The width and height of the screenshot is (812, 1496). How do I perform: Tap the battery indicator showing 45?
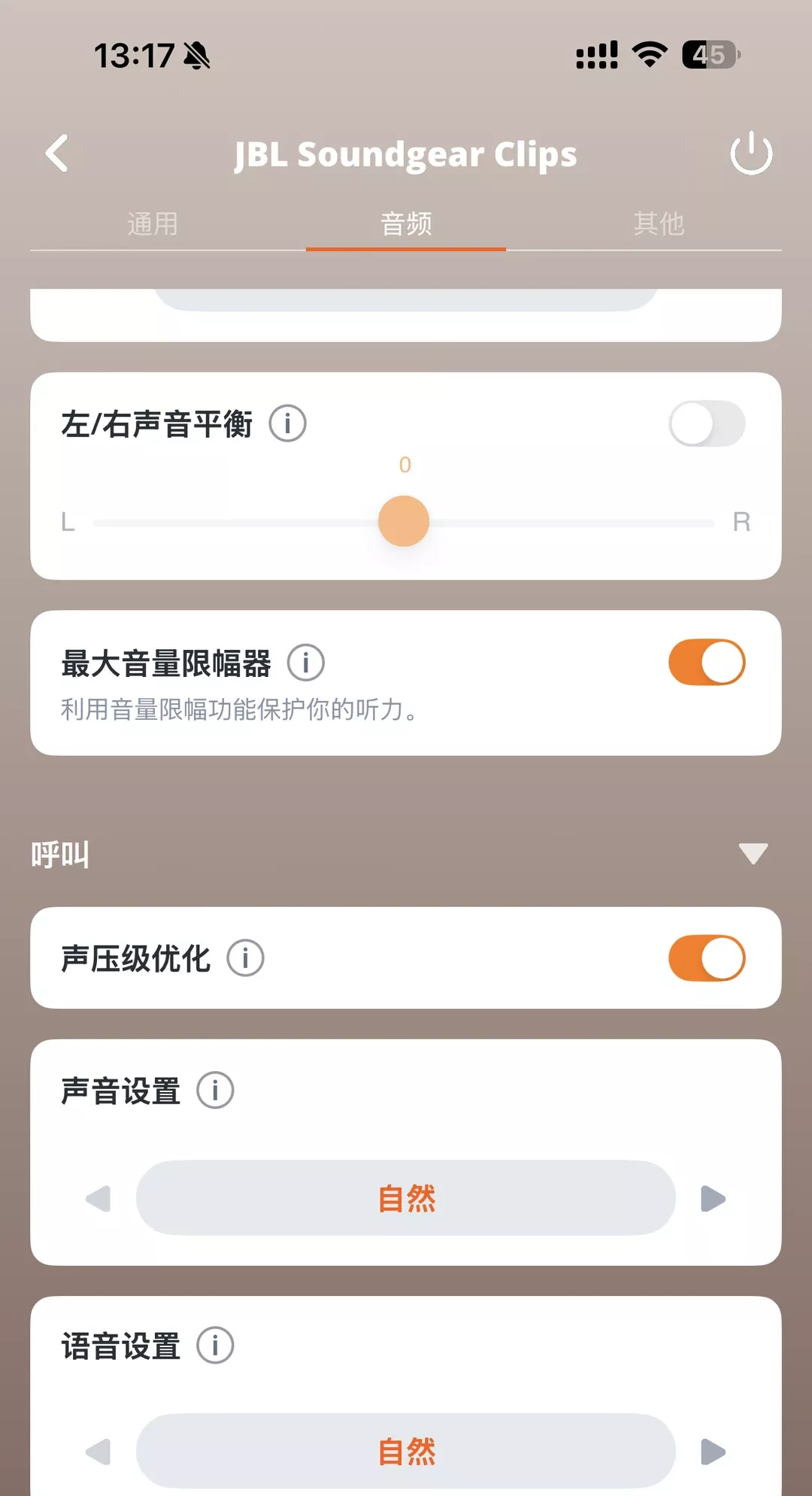click(x=707, y=53)
